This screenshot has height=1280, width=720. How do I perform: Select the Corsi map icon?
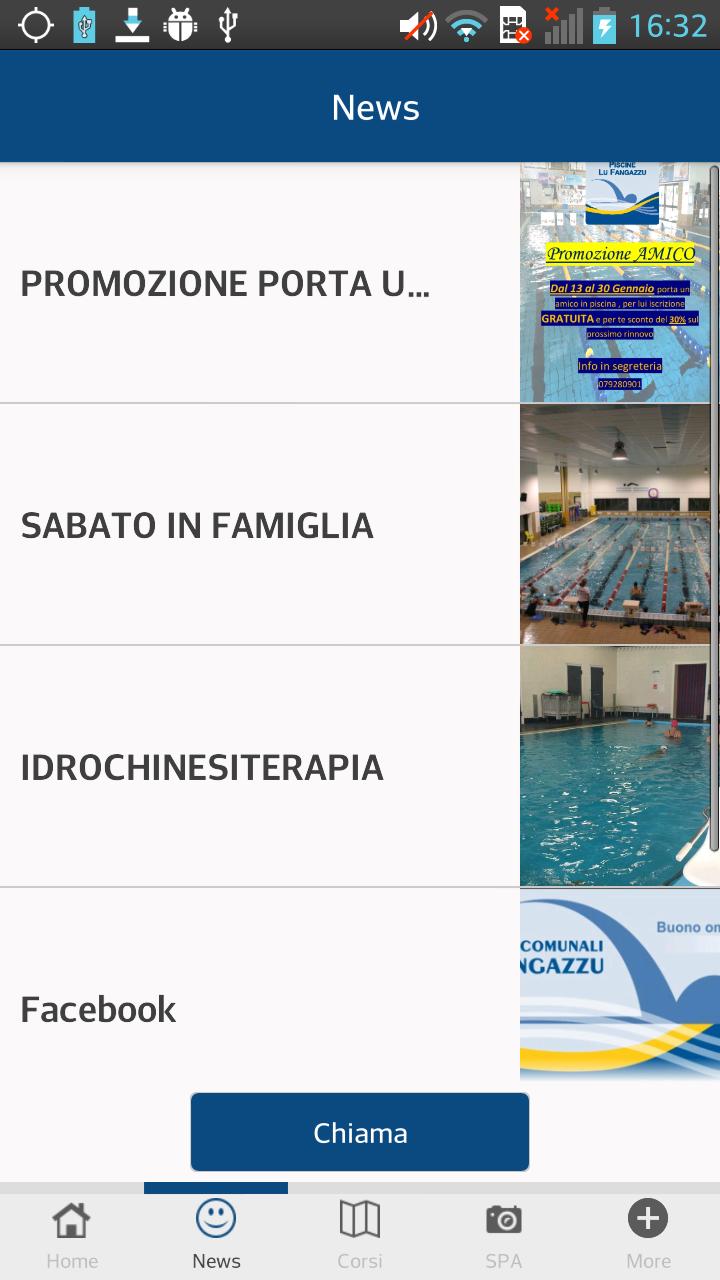point(360,1218)
